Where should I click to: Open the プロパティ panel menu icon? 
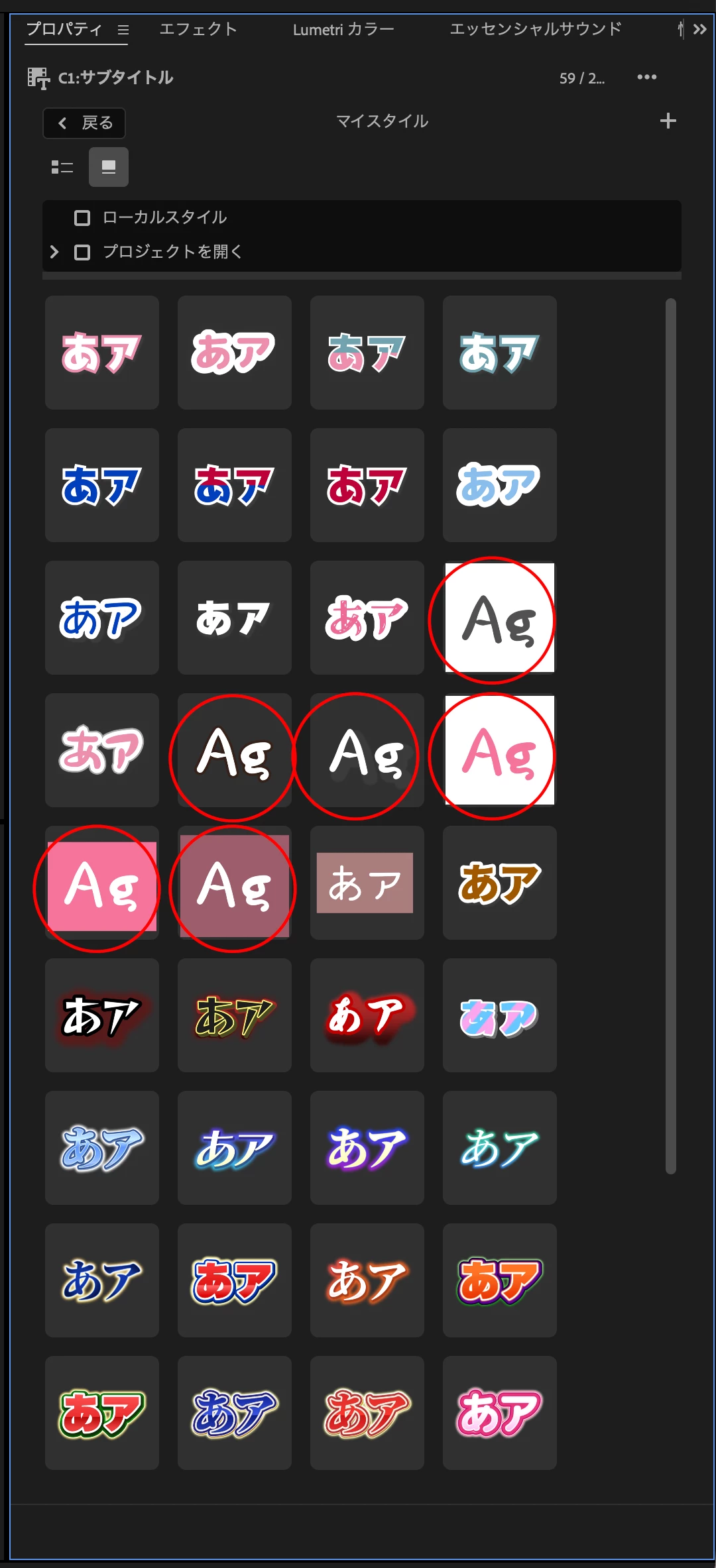point(123,30)
